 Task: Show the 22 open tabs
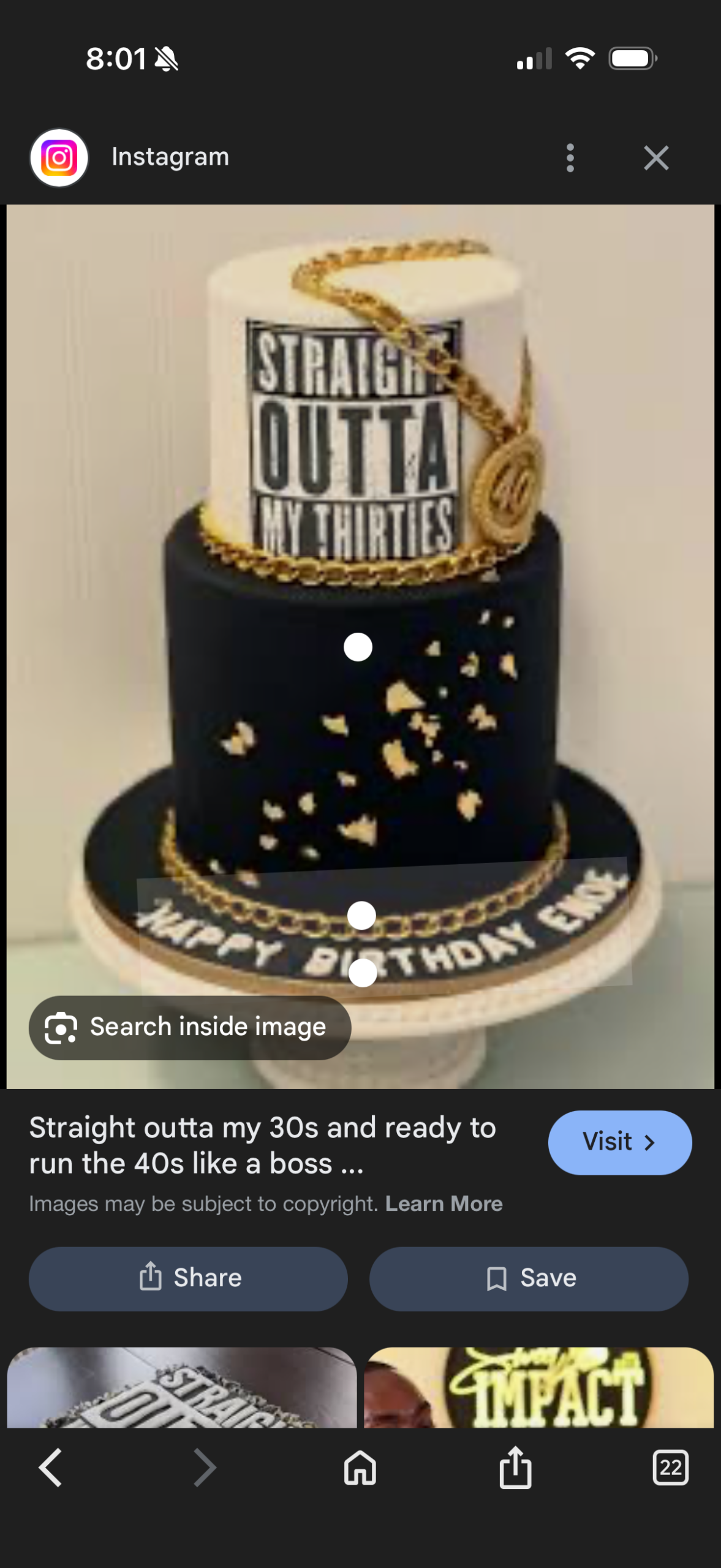click(670, 1468)
